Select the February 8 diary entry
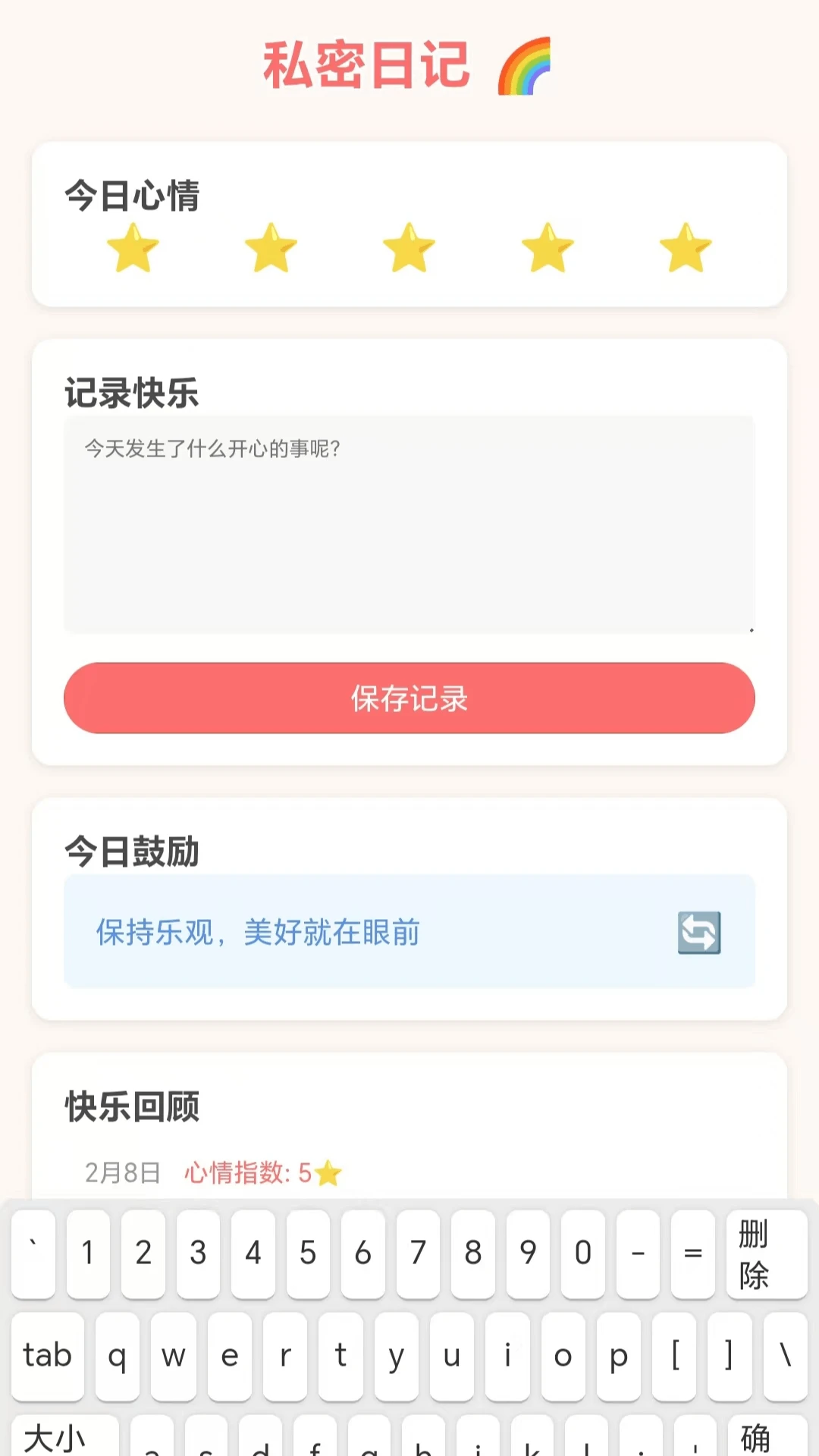 point(121,1172)
